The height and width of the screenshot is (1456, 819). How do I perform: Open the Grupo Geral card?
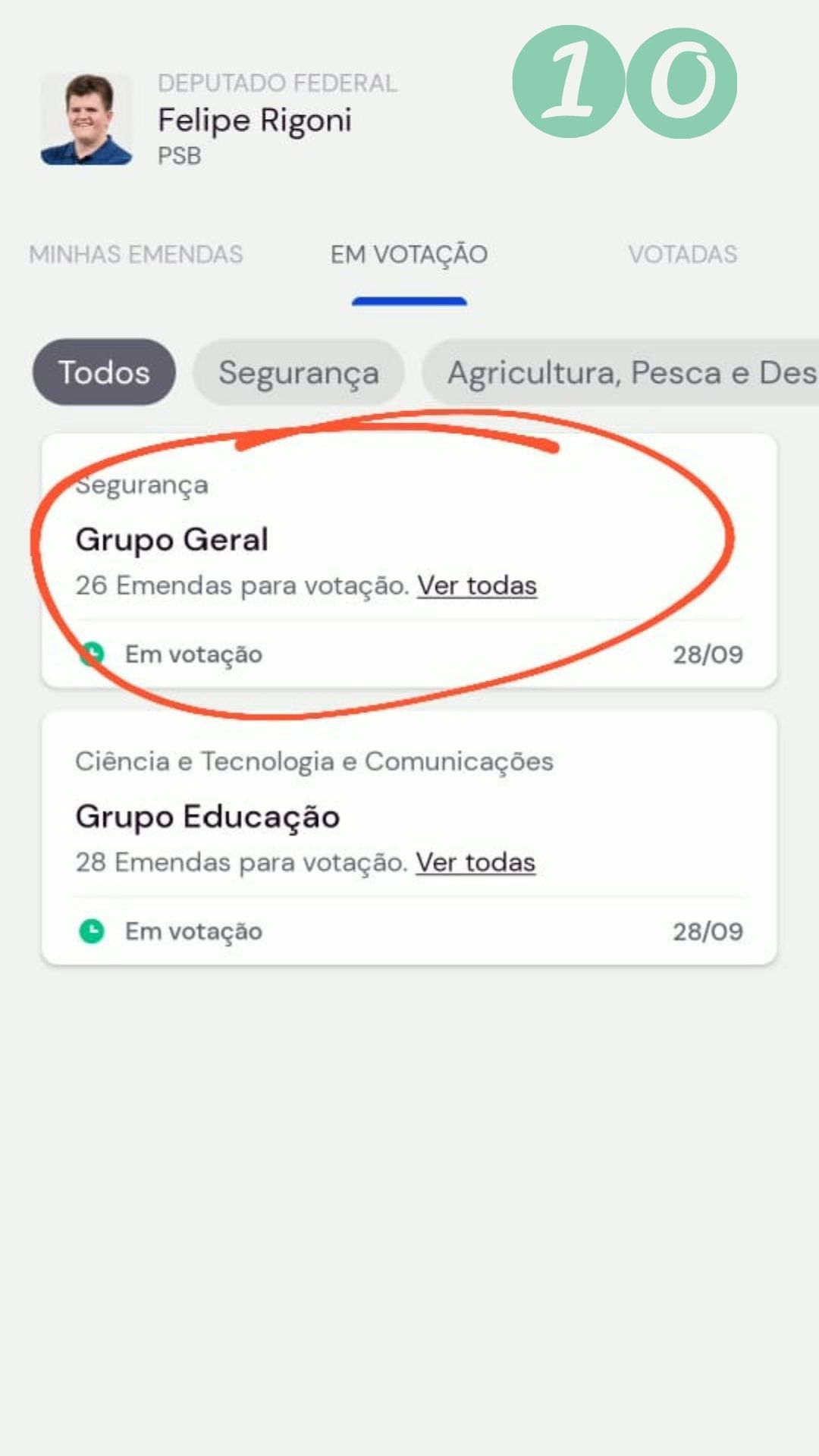(x=172, y=540)
